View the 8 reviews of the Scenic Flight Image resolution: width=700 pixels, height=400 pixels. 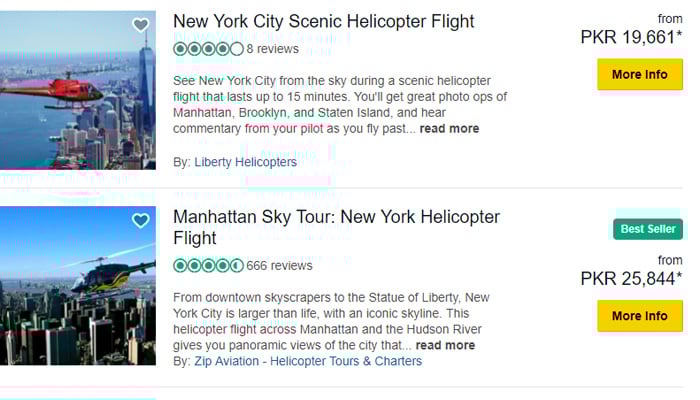[272, 48]
